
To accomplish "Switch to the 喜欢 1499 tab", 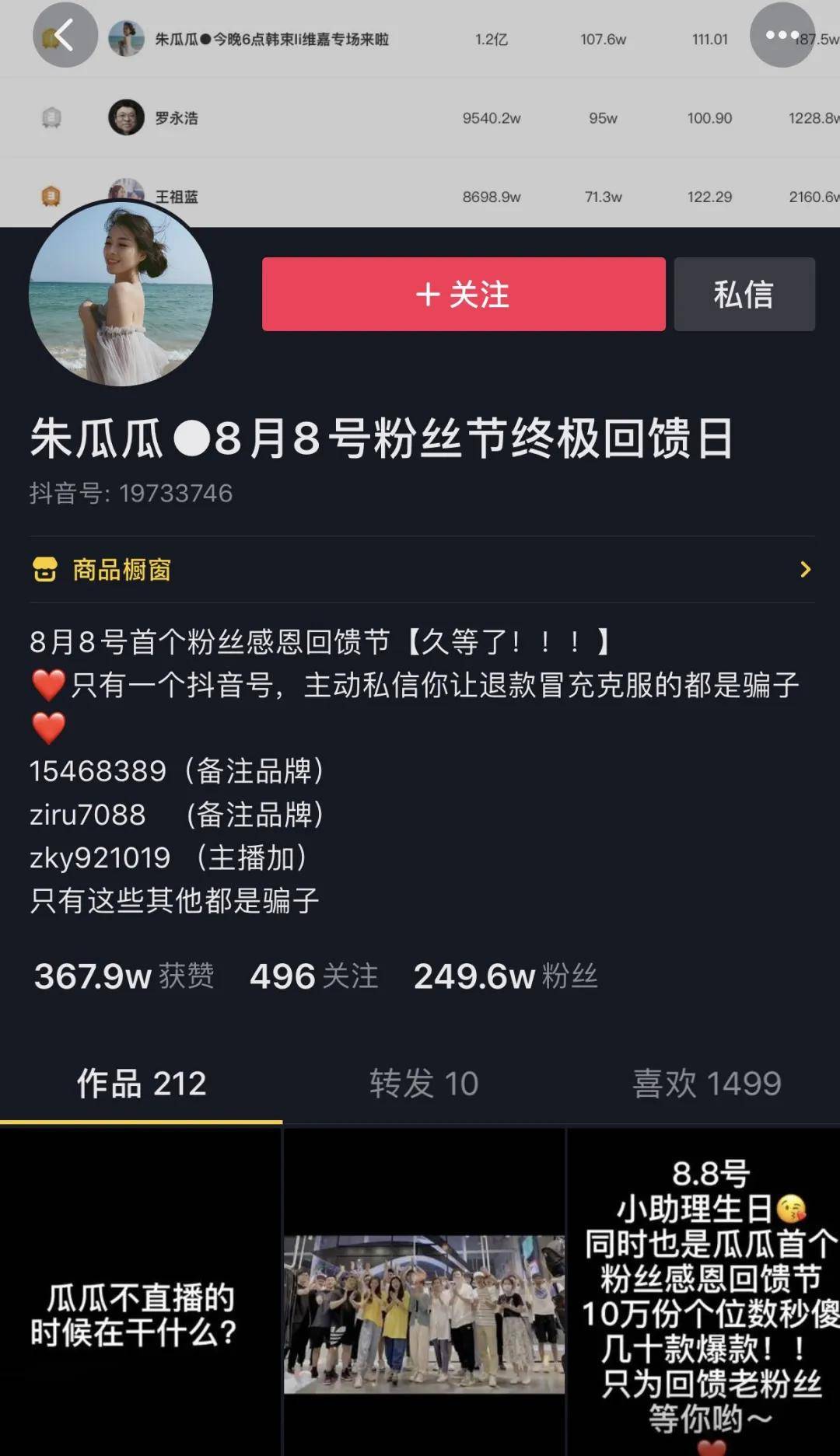I will [x=706, y=1084].
